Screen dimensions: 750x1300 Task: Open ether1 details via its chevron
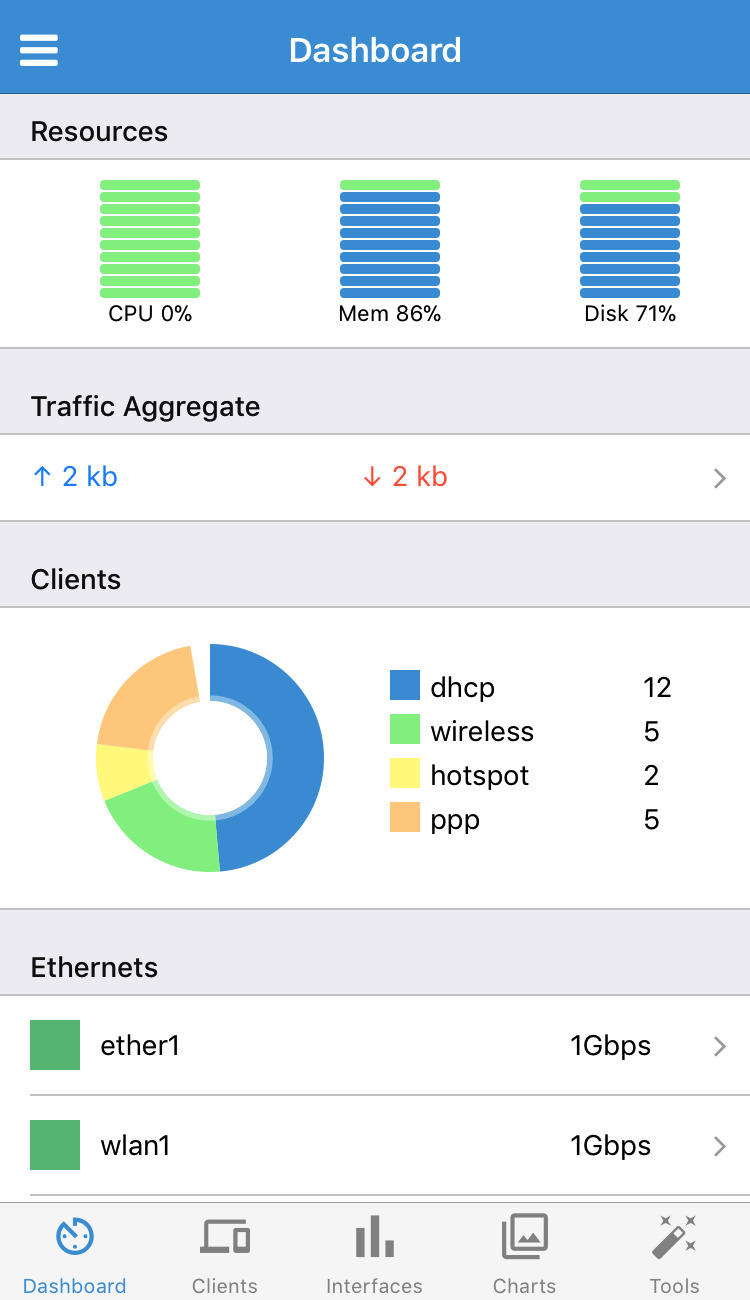pyautogui.click(x=719, y=1046)
